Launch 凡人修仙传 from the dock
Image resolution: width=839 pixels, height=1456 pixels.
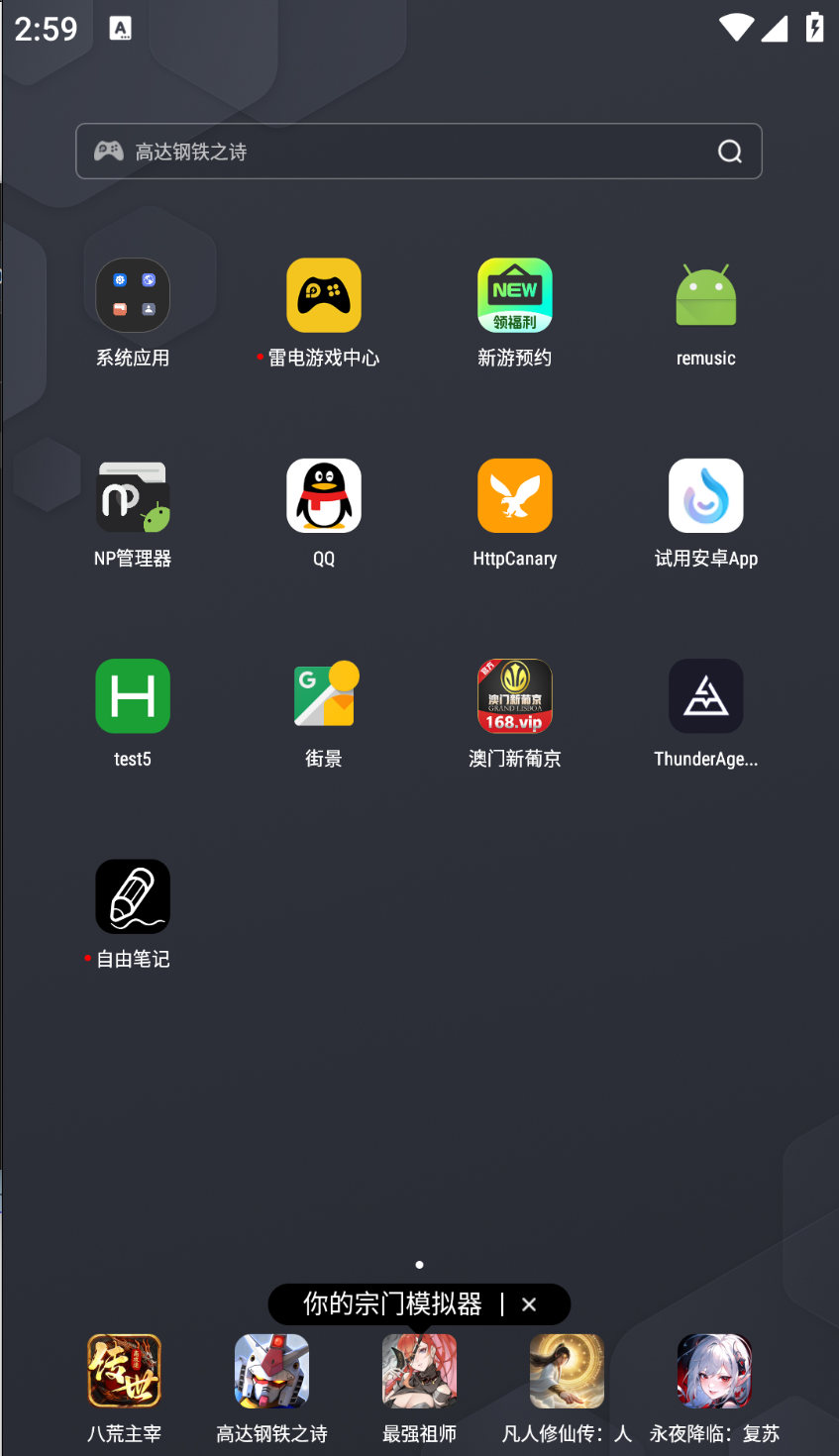click(567, 1372)
